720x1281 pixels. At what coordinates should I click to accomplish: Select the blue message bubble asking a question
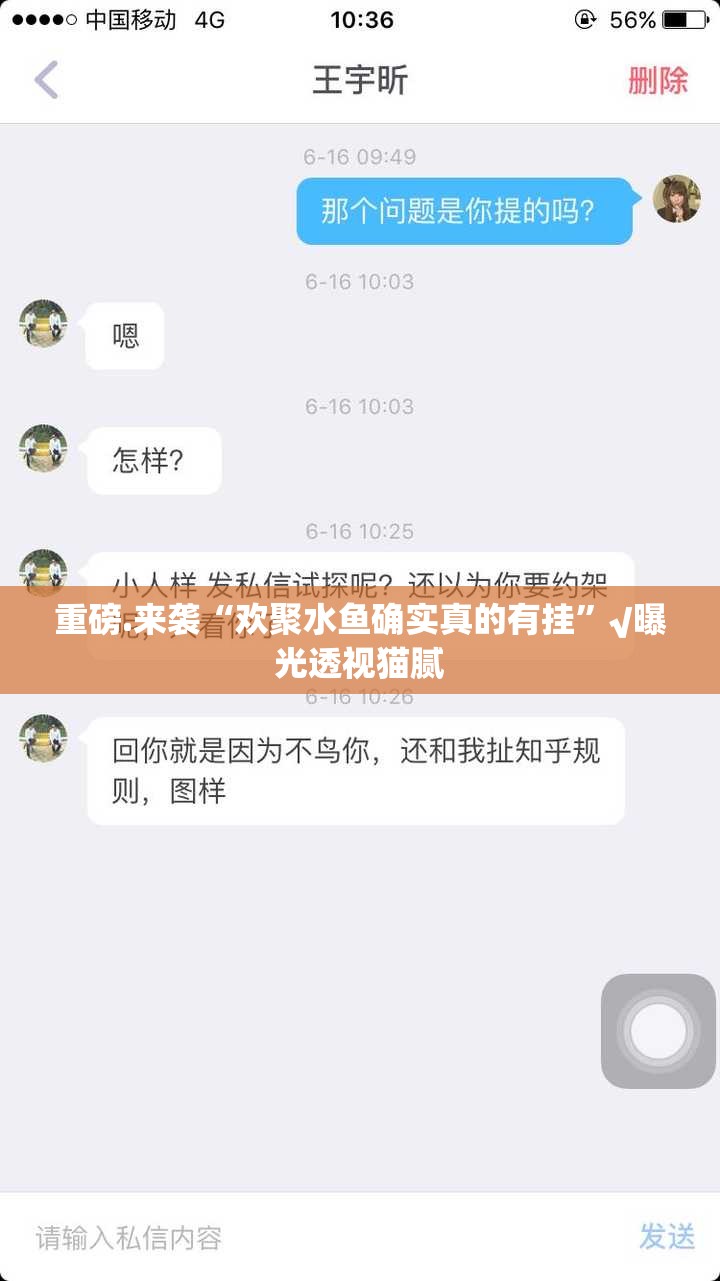(464, 210)
